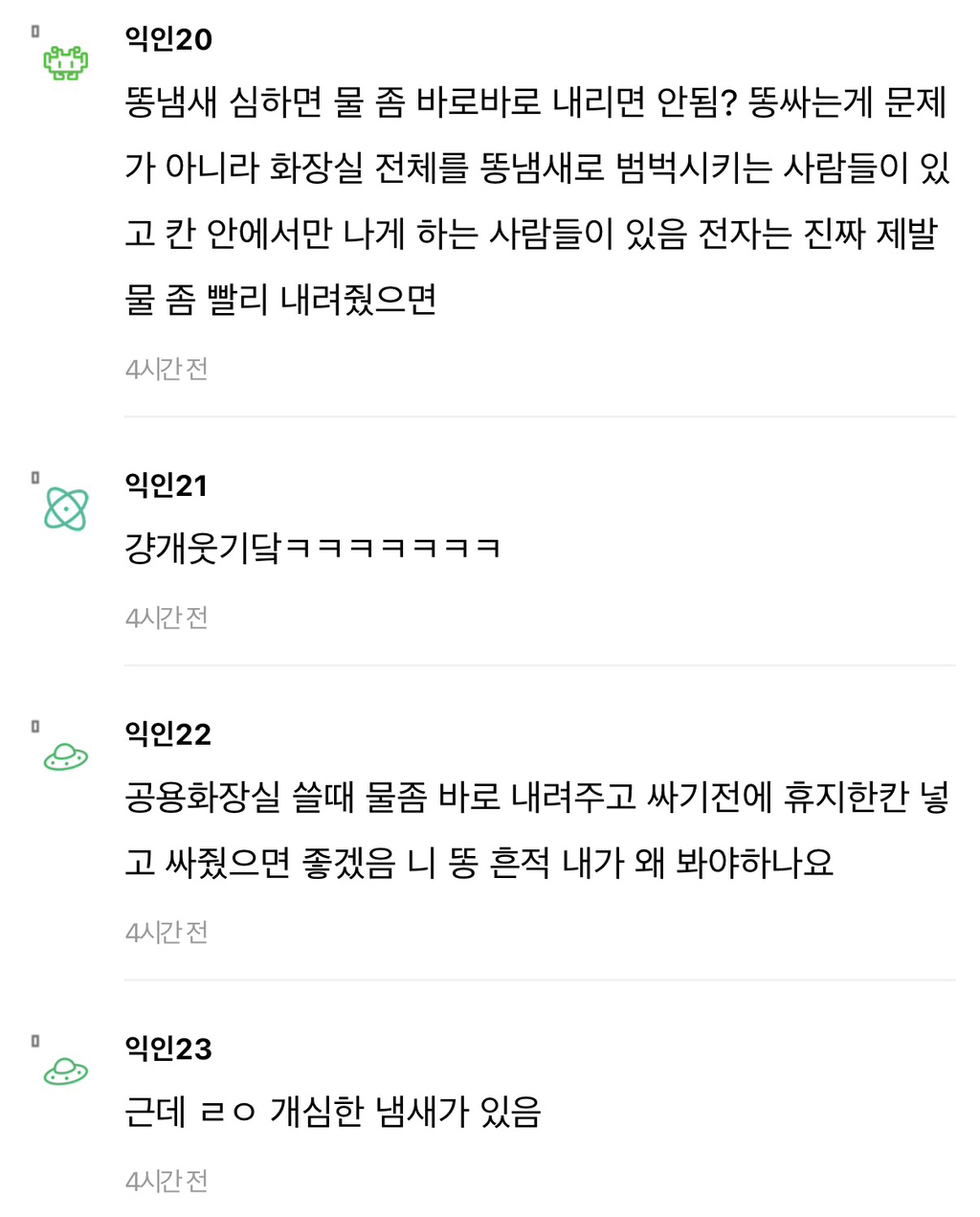Click the 4시간 전 timestamp under 익인20's comment
The image size is (980, 1217).
pos(167,369)
